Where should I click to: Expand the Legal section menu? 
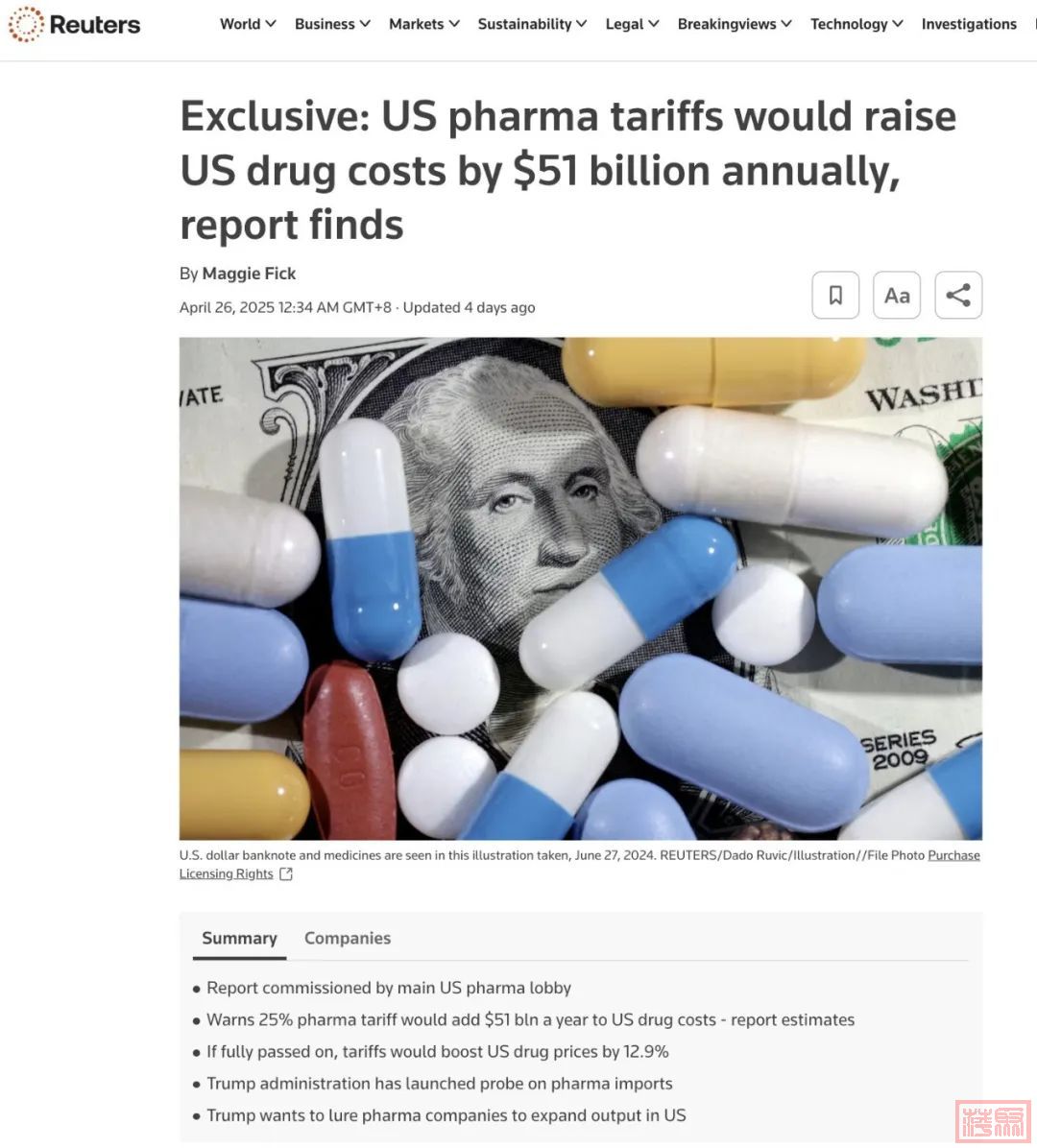point(632,24)
